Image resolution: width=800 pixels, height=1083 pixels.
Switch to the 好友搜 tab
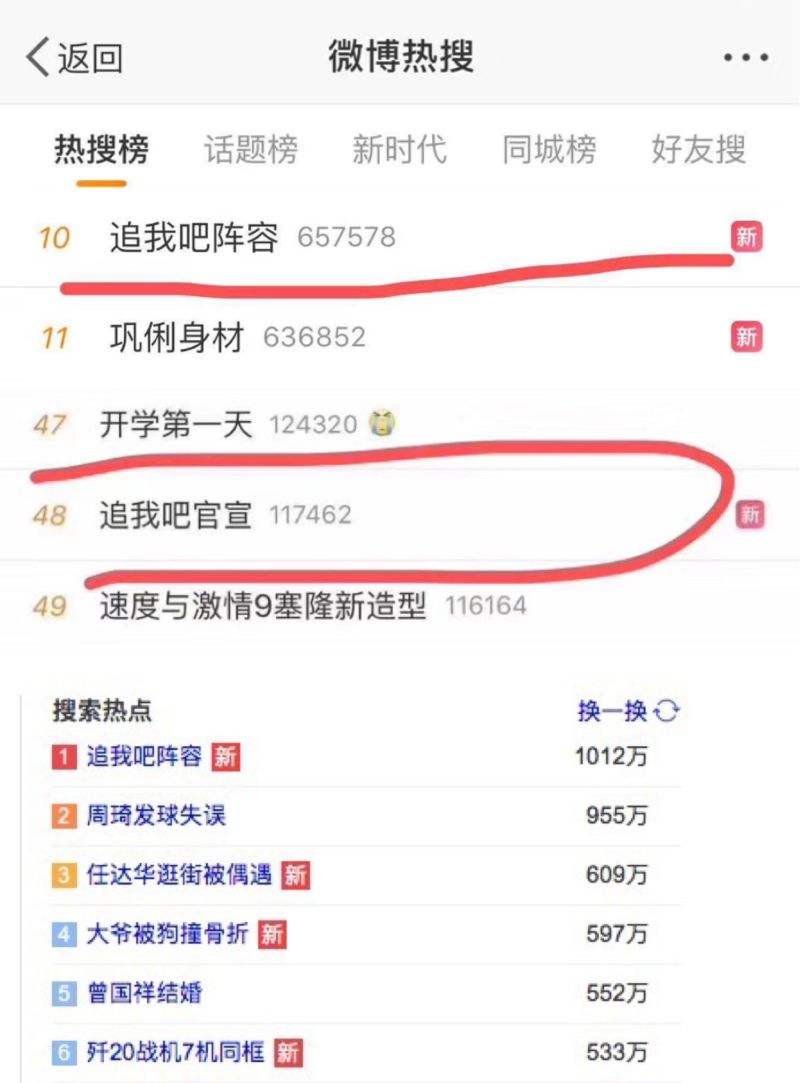[x=699, y=151]
